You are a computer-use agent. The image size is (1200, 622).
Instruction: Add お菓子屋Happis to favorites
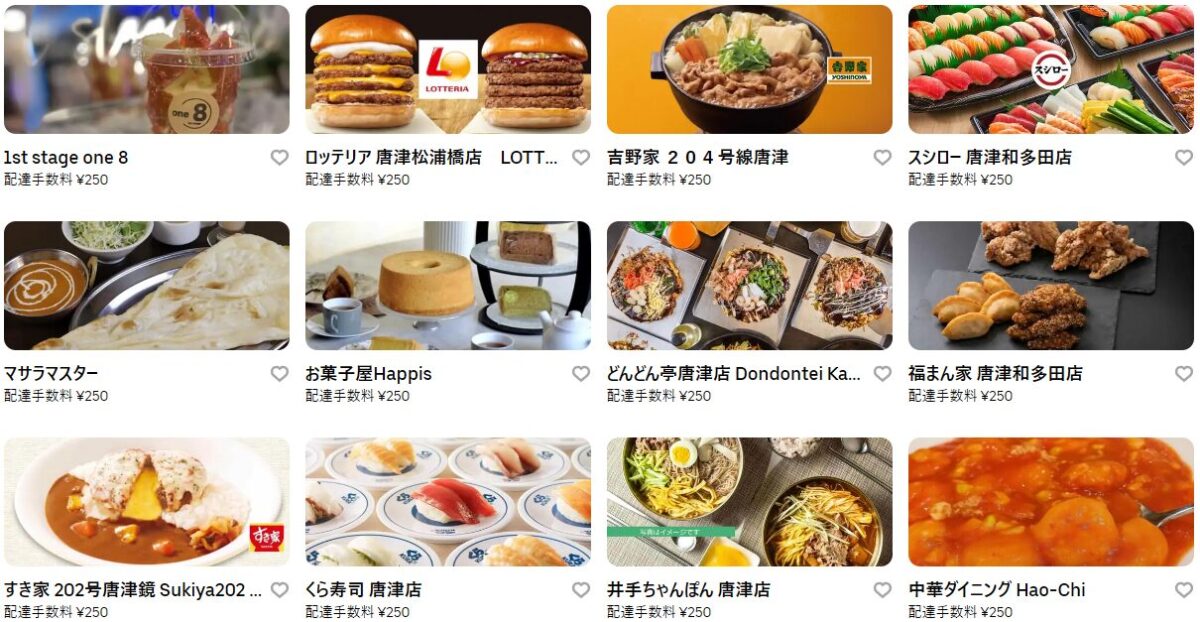(x=581, y=374)
